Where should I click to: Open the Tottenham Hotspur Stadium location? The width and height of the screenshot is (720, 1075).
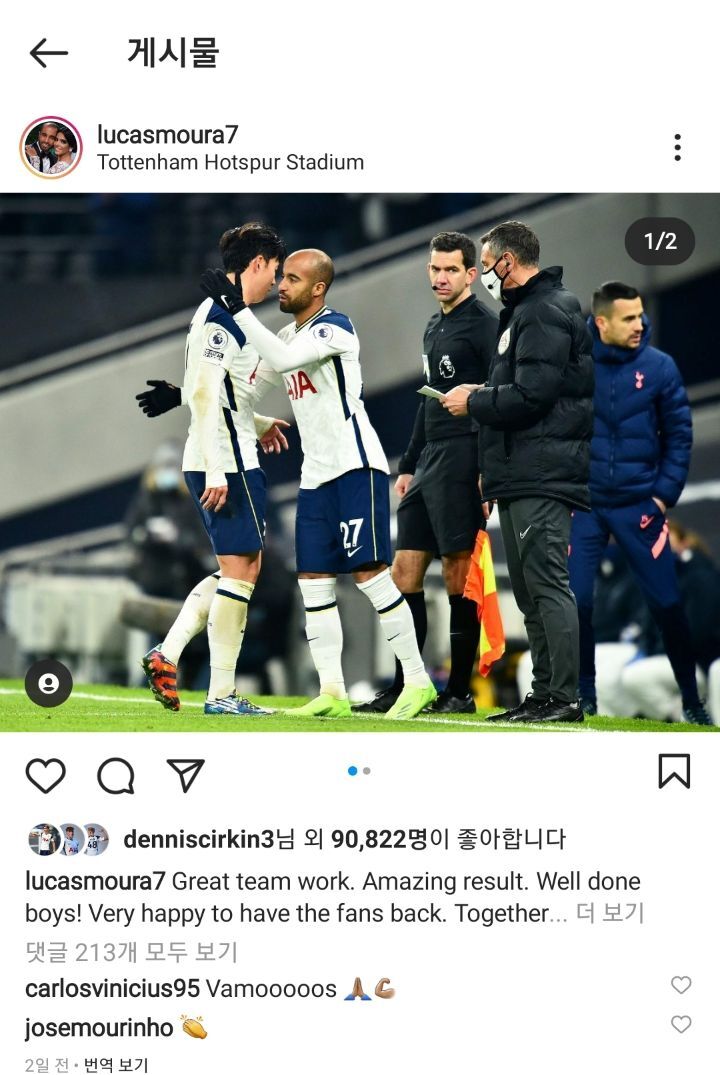230,162
